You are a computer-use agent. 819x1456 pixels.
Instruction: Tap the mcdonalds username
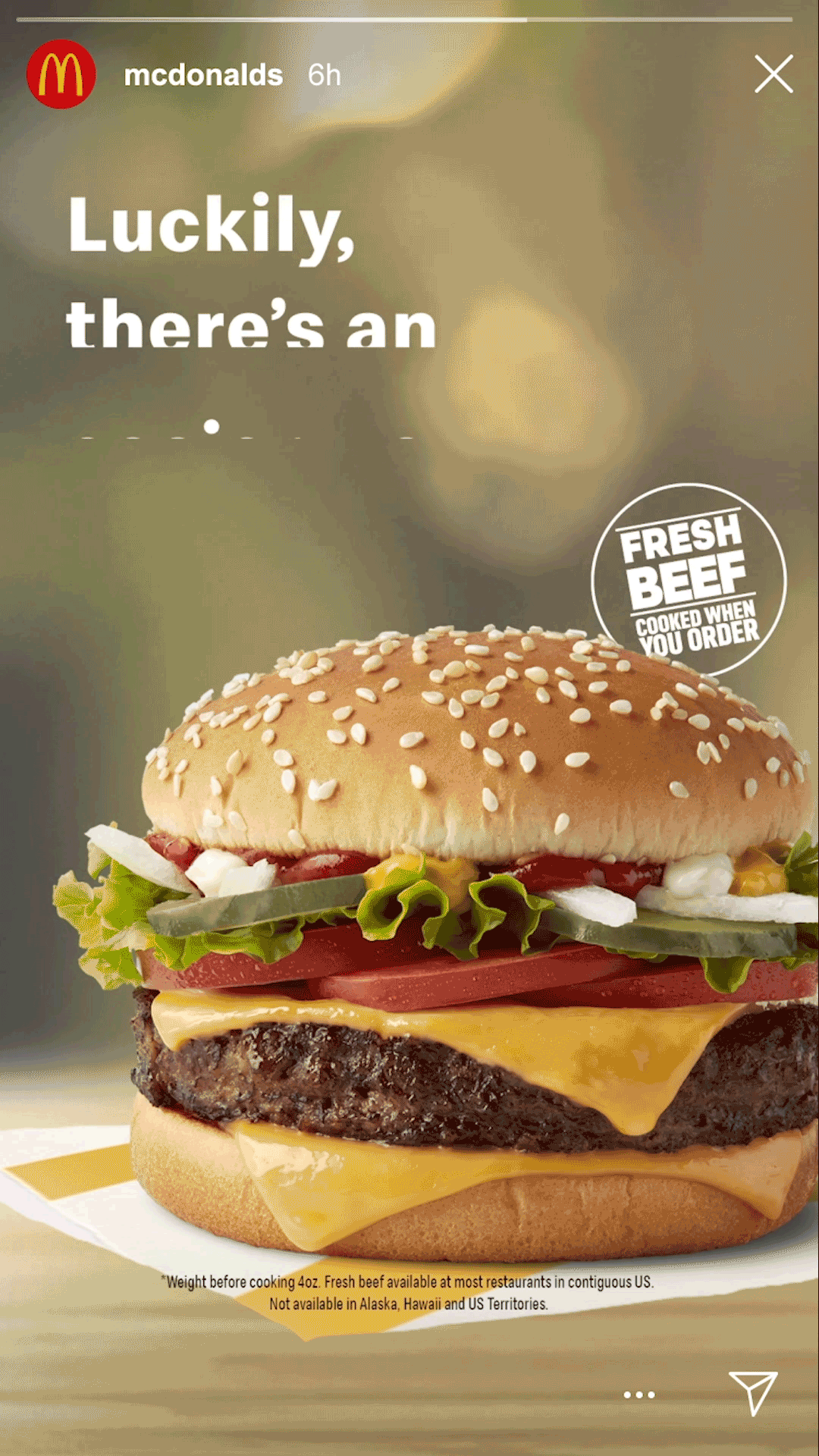point(203,75)
